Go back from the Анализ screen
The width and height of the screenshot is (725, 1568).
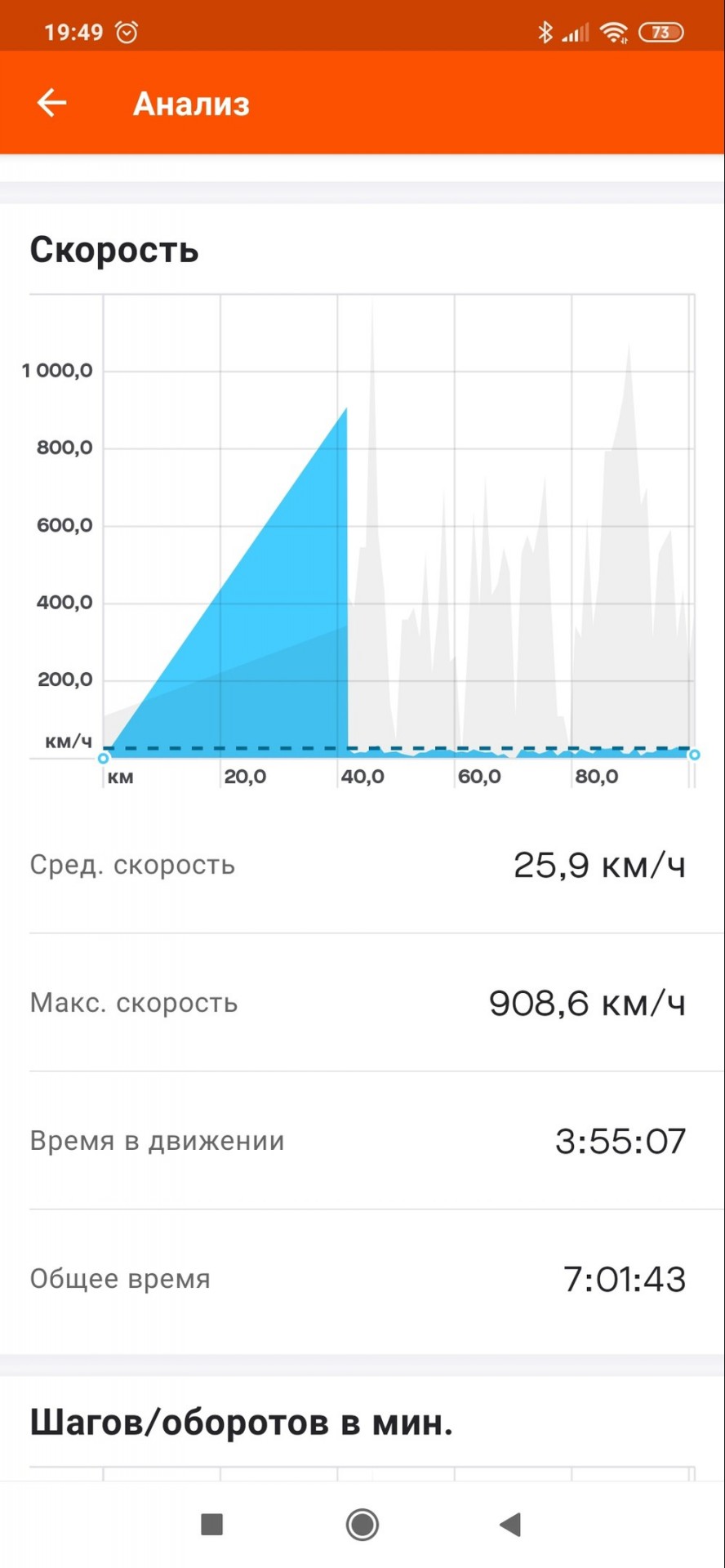pyautogui.click(x=51, y=103)
